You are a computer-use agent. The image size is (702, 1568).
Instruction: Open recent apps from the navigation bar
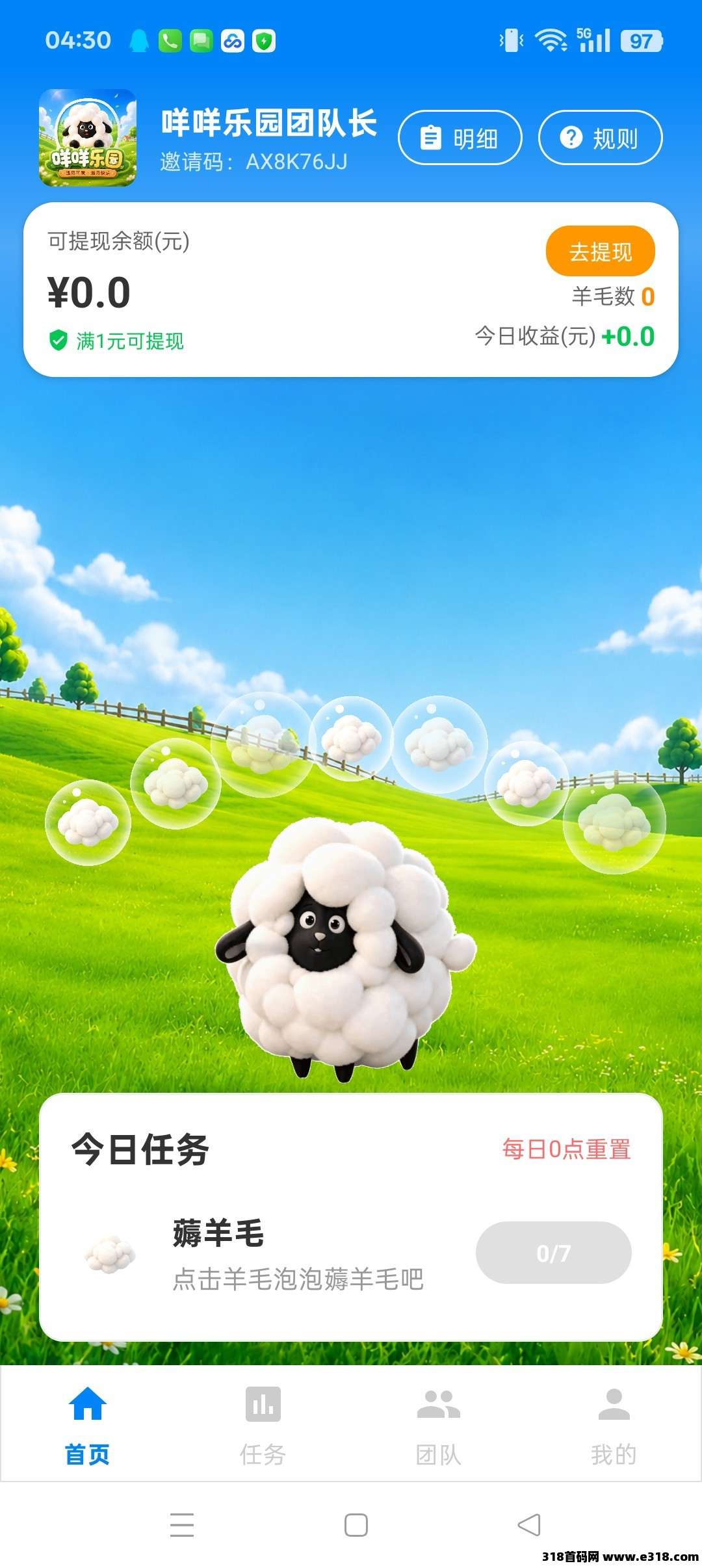pos(182,1524)
